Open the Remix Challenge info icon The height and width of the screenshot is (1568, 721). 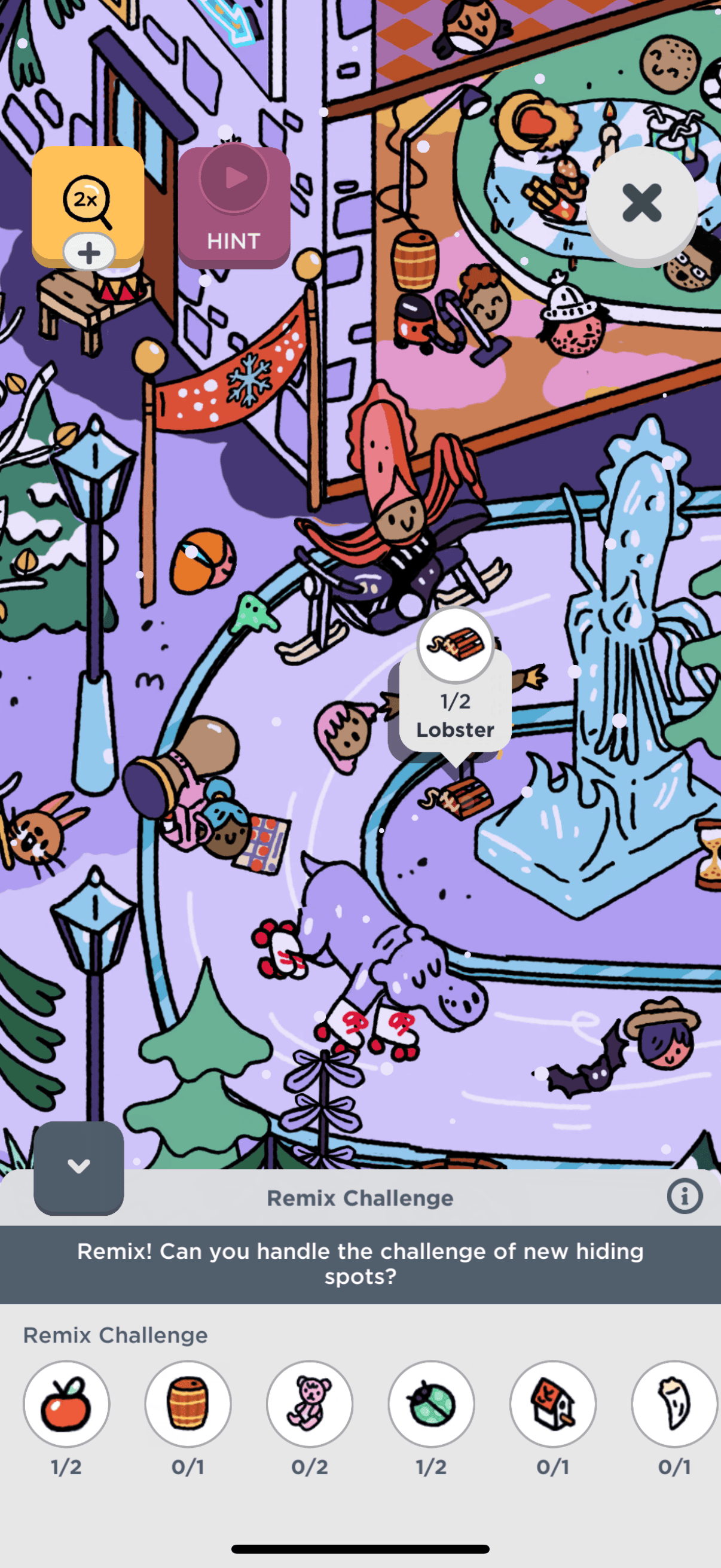684,1196
